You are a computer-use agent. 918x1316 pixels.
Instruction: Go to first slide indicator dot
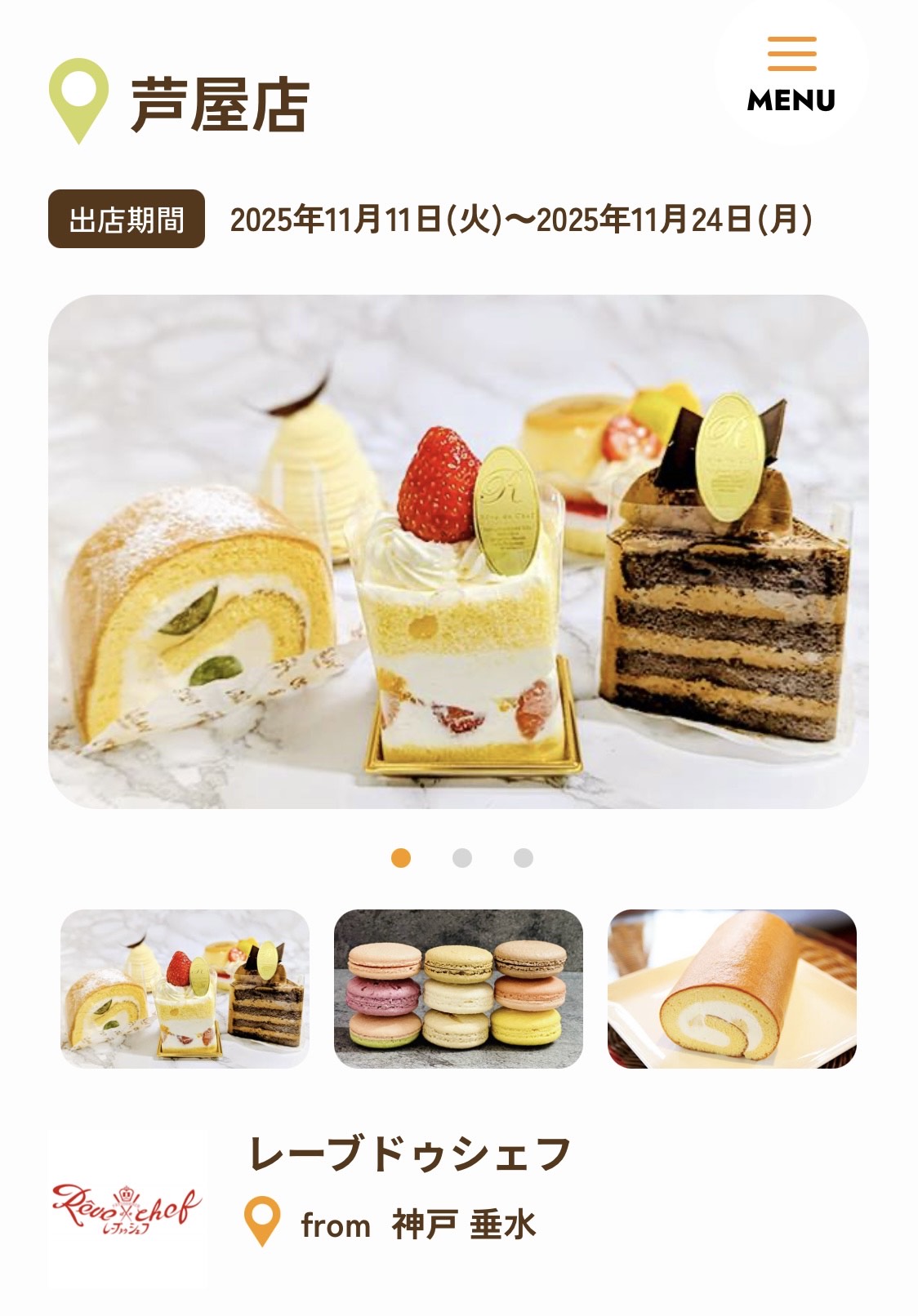(x=401, y=858)
